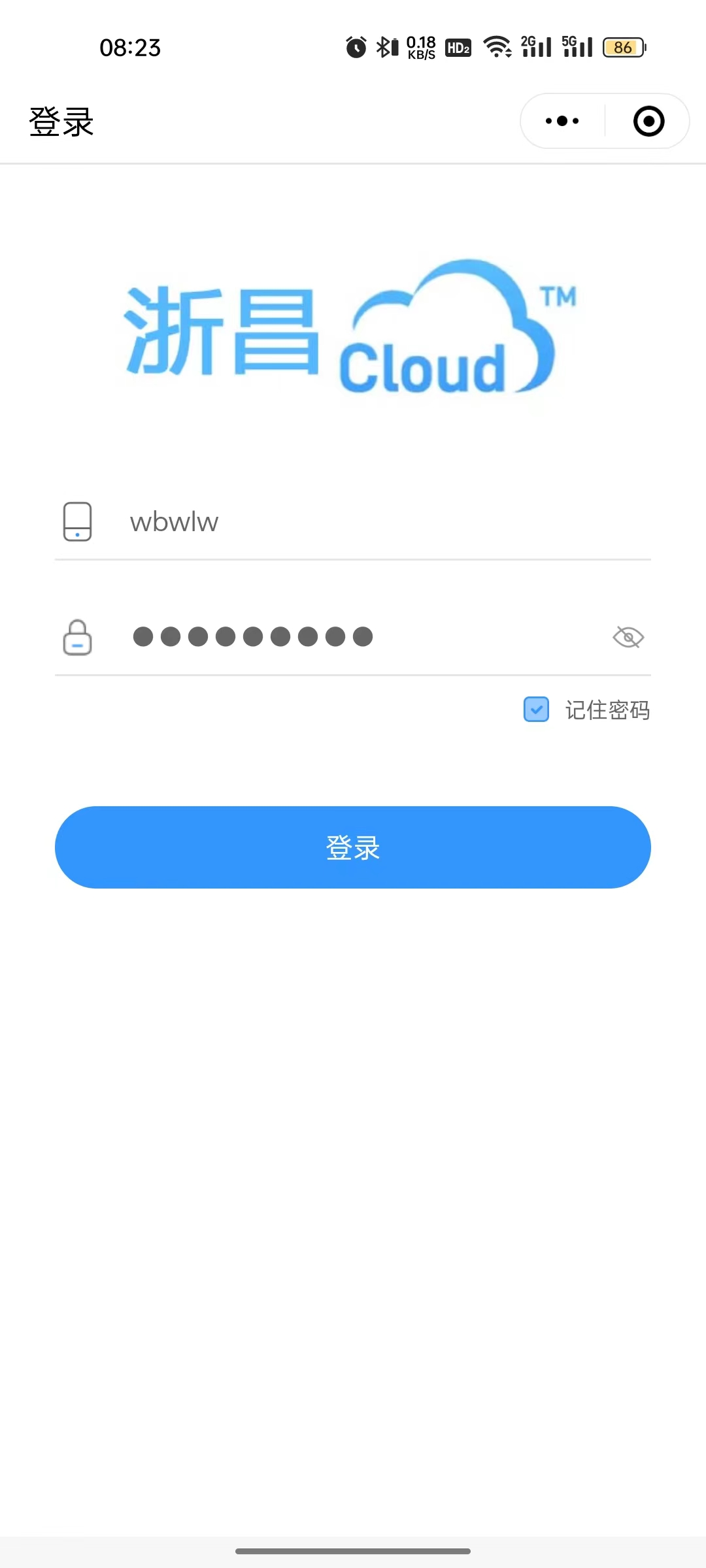706x1568 pixels.
Task: Click the circular capsule target button
Action: click(648, 121)
